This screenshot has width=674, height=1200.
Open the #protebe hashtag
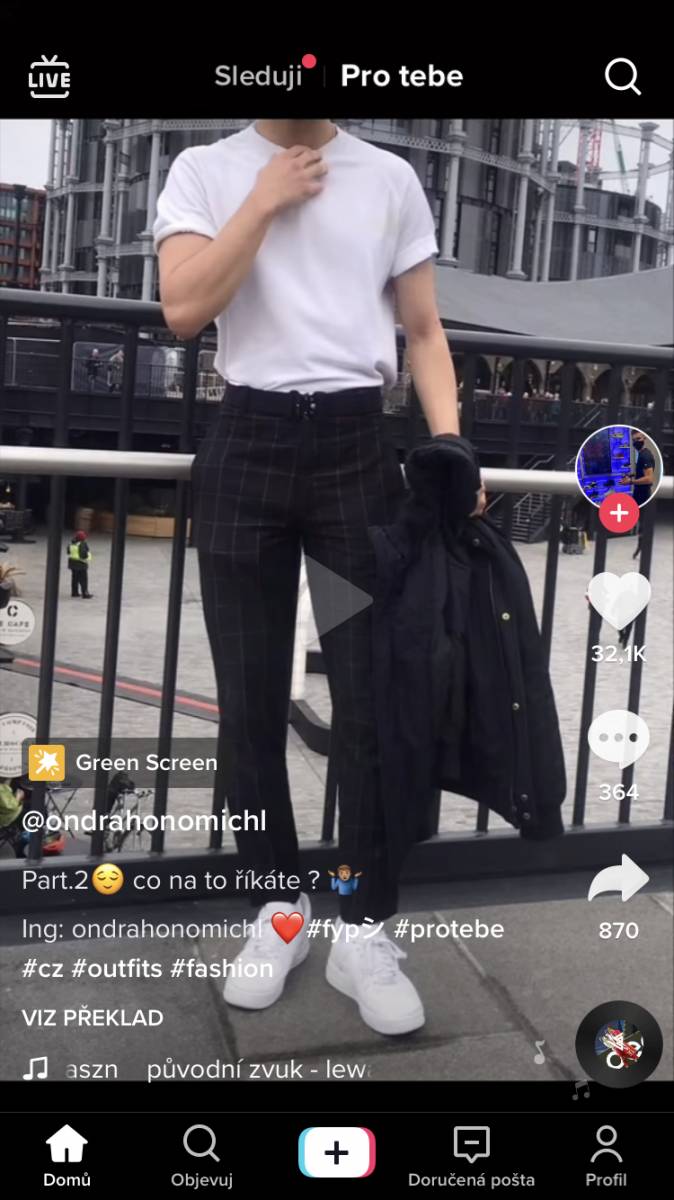click(448, 929)
